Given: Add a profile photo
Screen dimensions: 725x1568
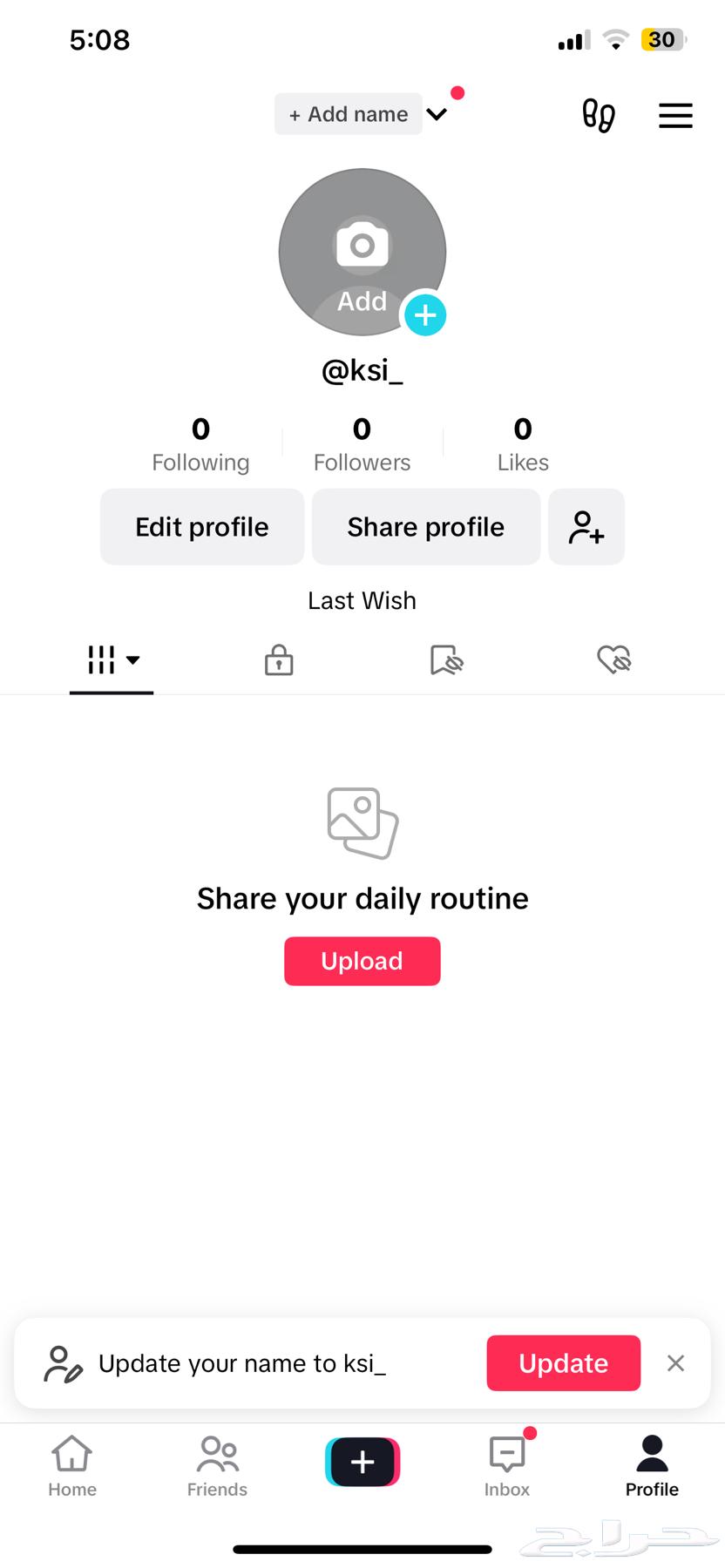Looking at the screenshot, I should (x=362, y=253).
